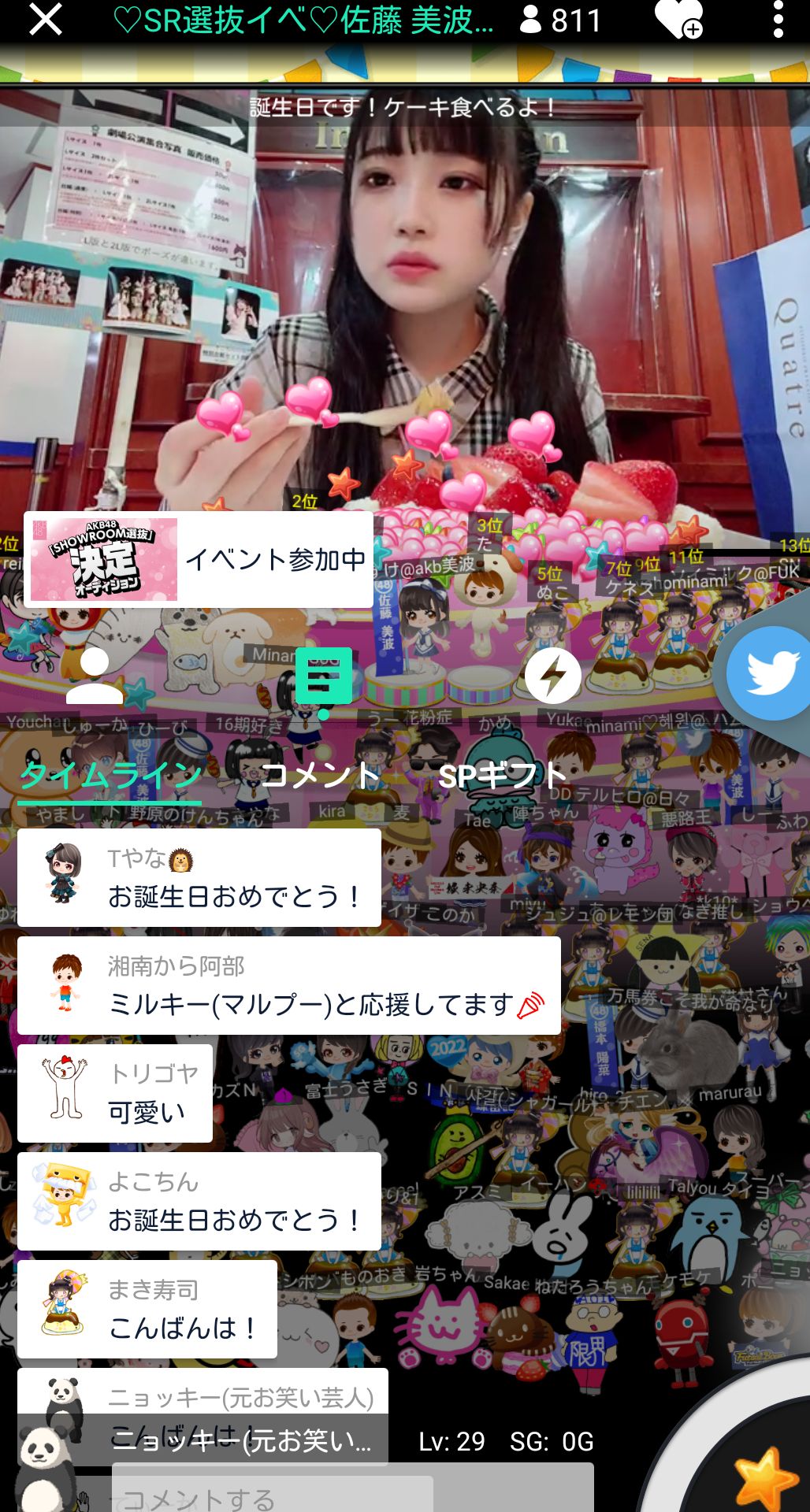Image resolution: width=810 pixels, height=1512 pixels.
Task: Follow this room with the heart icon
Action: 678,20
